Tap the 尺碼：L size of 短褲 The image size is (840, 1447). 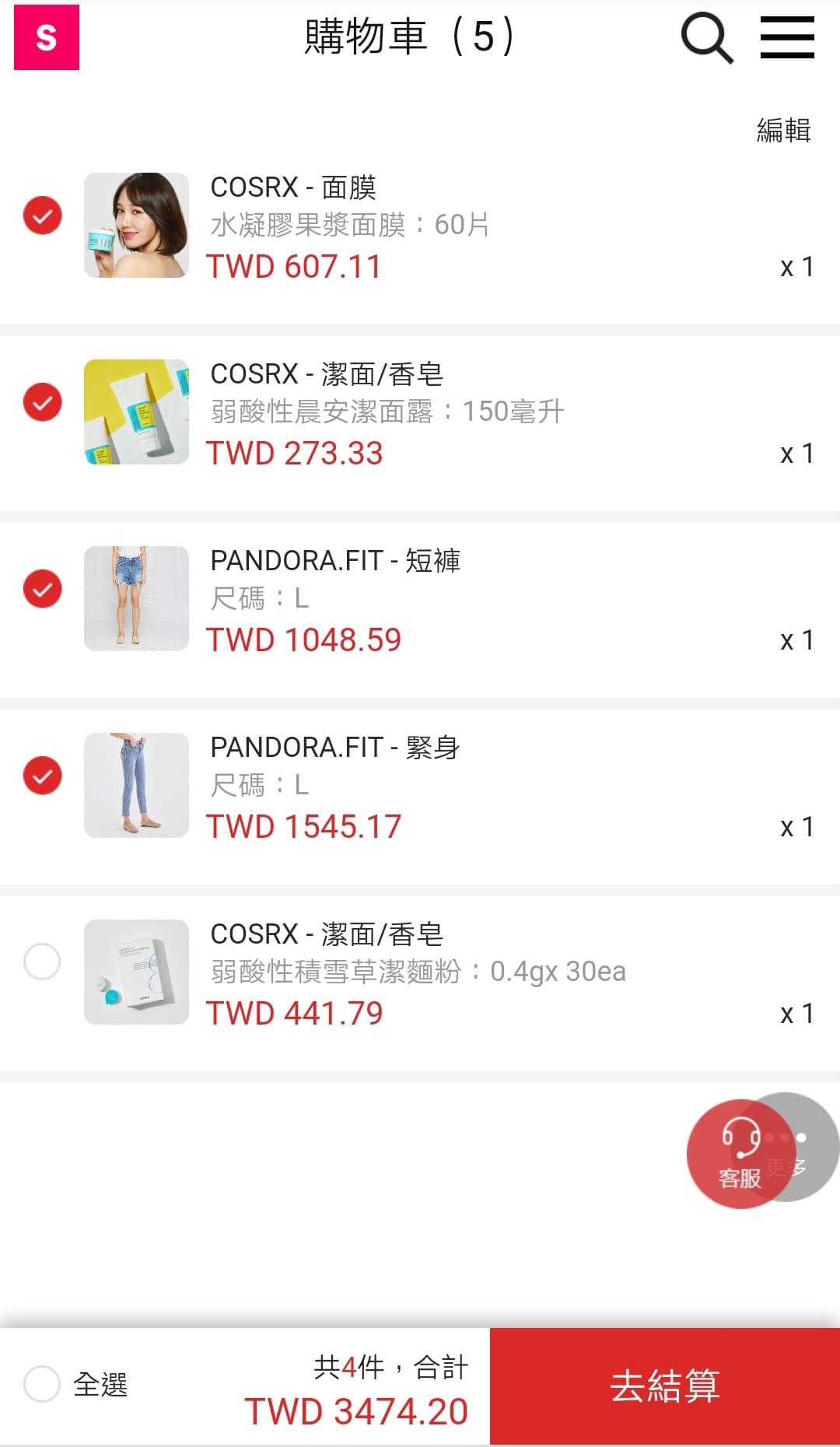pos(257,599)
